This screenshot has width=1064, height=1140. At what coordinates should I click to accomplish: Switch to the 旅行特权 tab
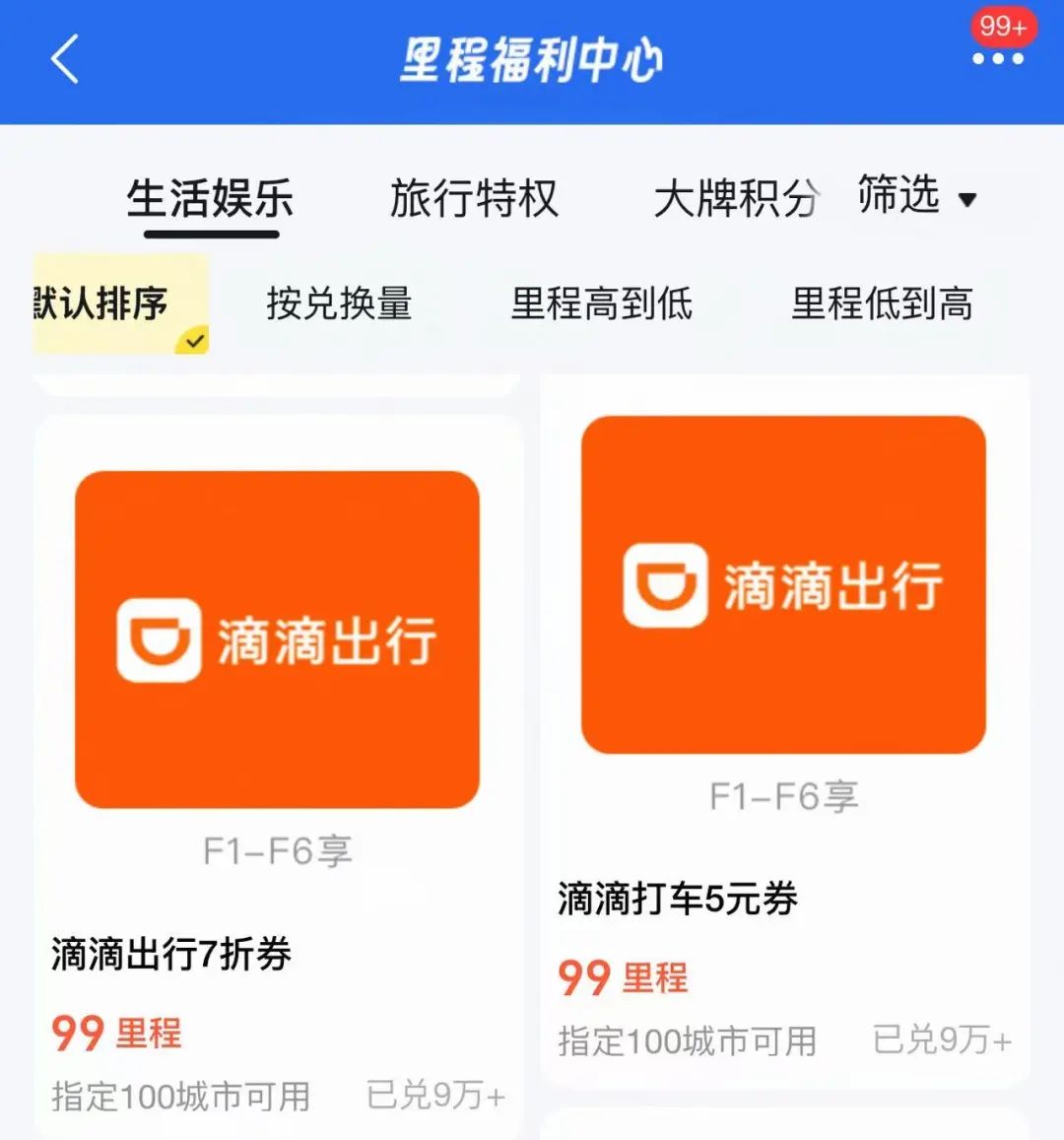[474, 199]
